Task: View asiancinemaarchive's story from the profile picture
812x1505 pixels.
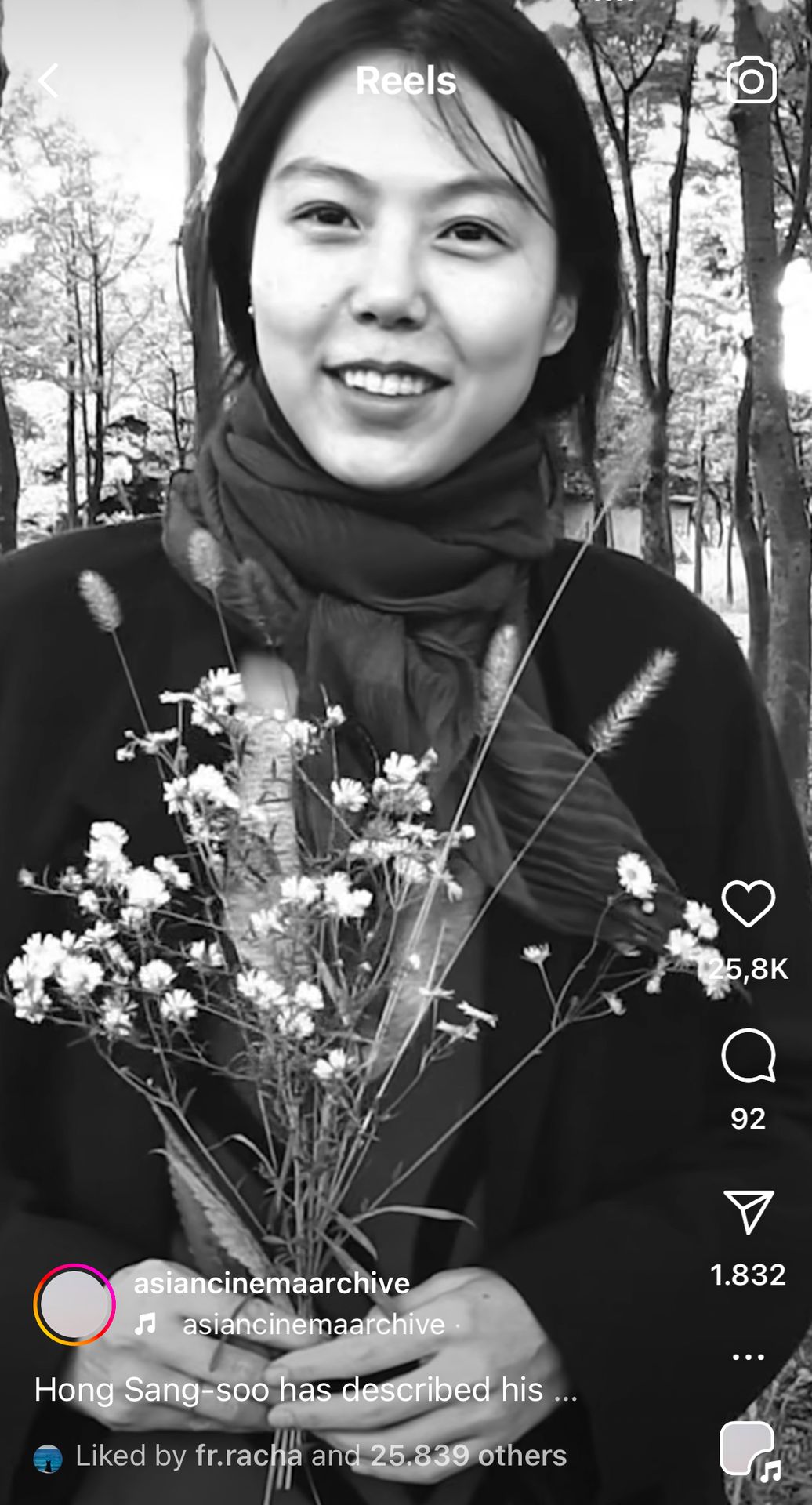Action: point(74,1304)
